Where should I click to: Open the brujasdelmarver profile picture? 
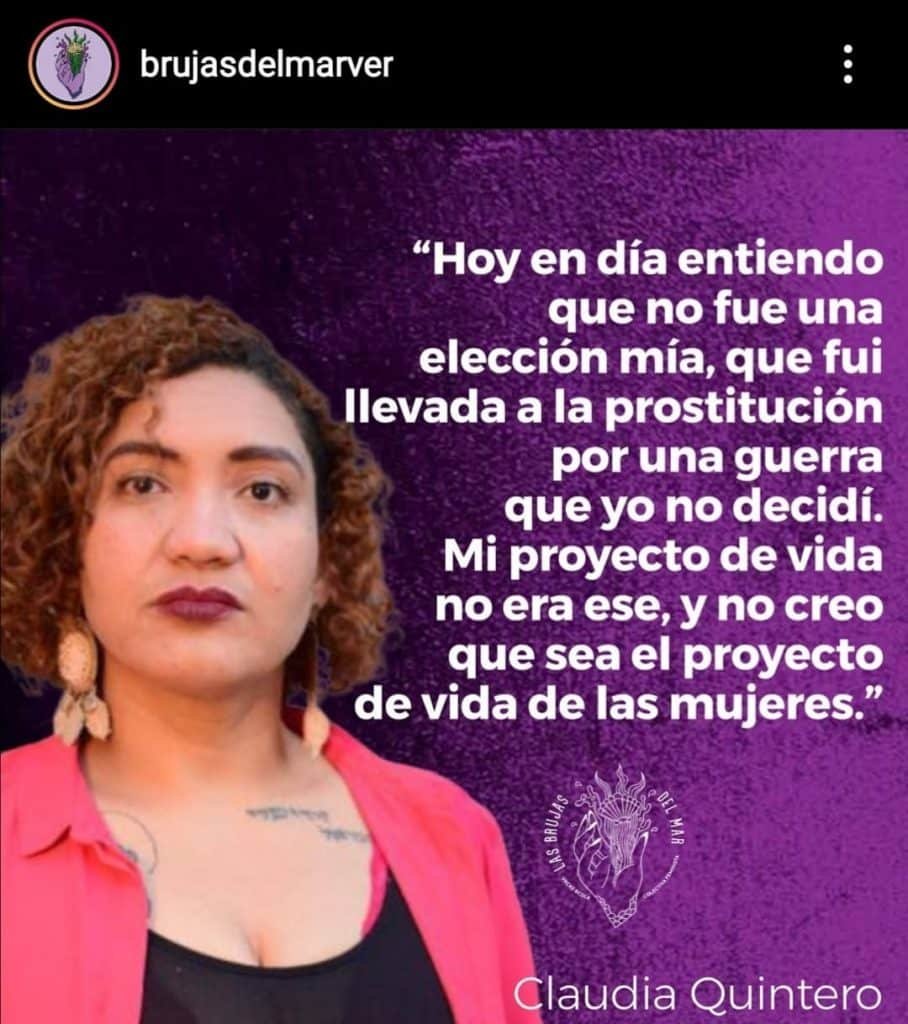[73, 64]
